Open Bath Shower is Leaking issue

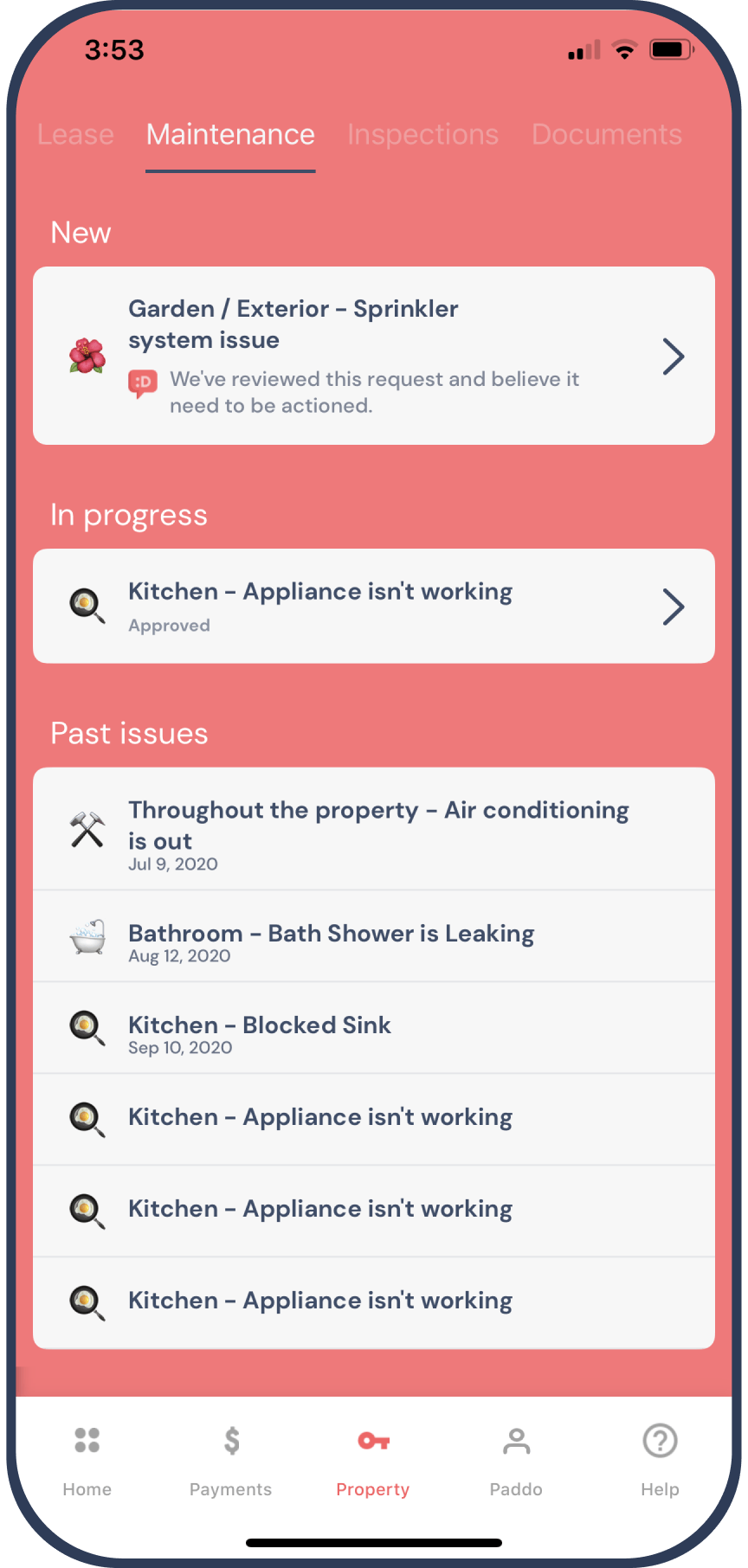coord(374,936)
